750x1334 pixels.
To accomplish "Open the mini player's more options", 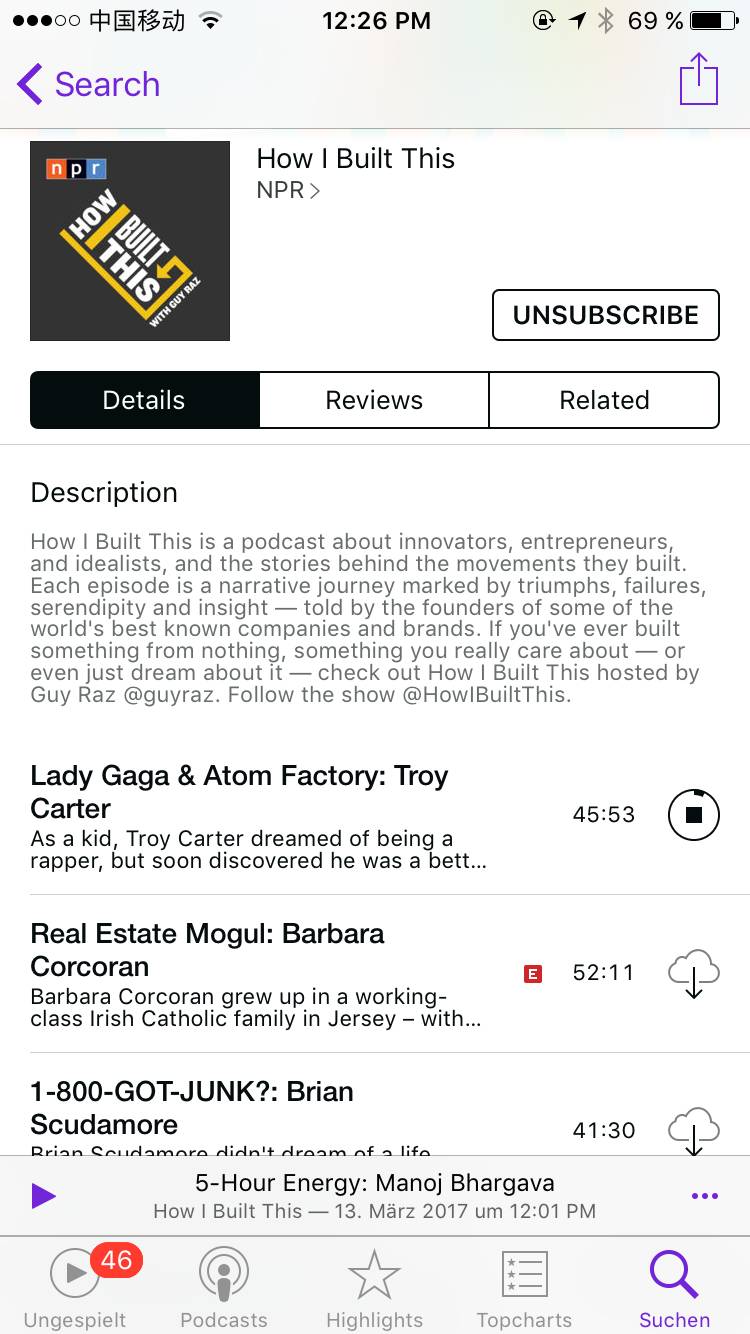I will (x=704, y=1196).
